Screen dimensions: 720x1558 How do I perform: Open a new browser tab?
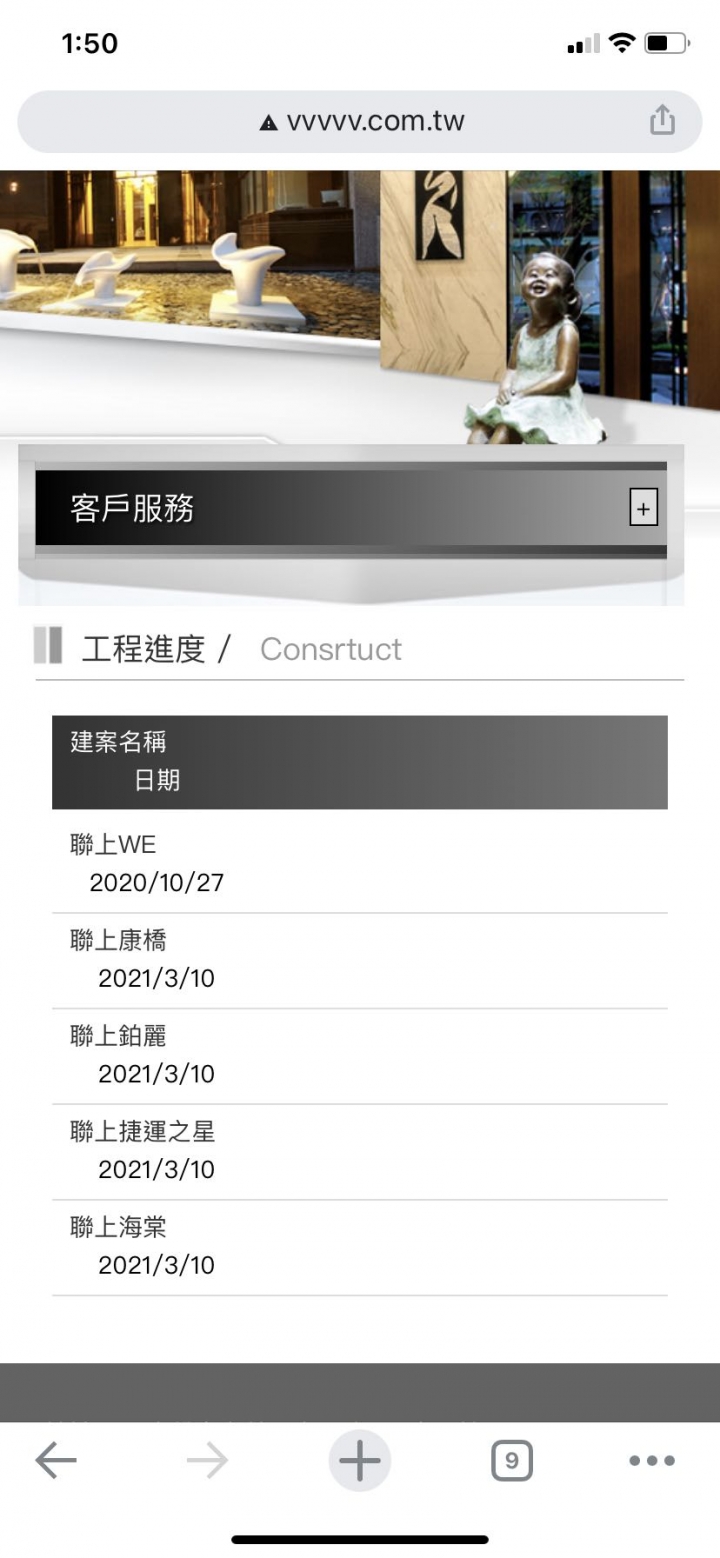[x=360, y=1461]
